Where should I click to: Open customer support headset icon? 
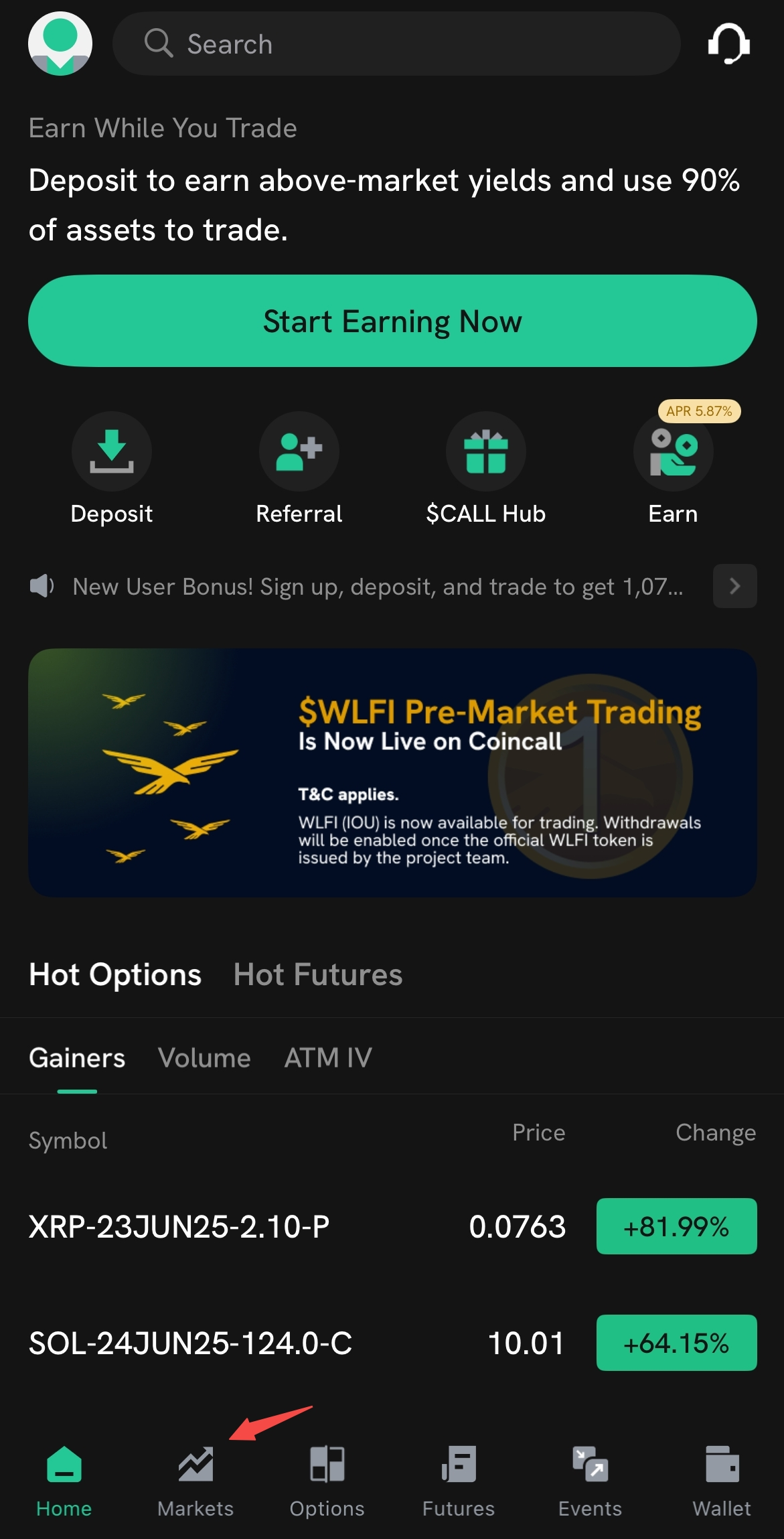pyautogui.click(x=728, y=44)
